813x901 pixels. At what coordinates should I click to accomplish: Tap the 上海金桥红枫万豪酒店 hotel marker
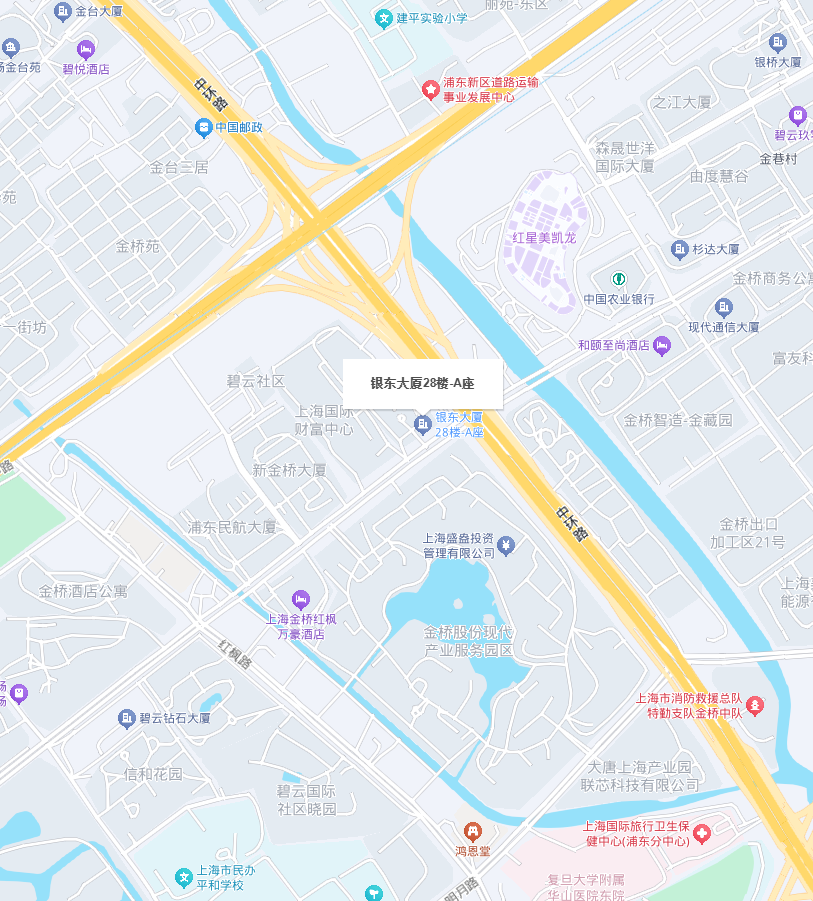(x=301, y=598)
